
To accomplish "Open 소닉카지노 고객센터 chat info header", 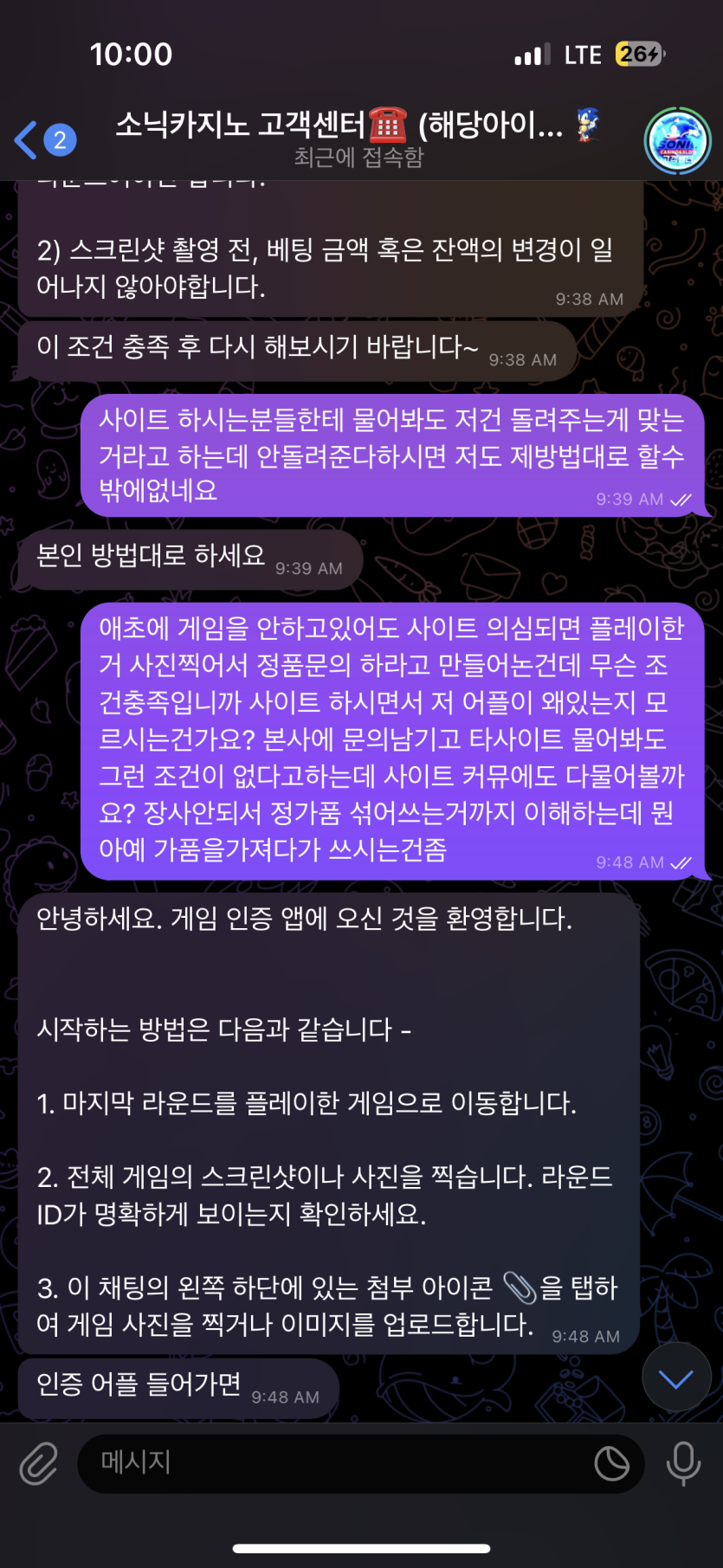I will (x=358, y=139).
